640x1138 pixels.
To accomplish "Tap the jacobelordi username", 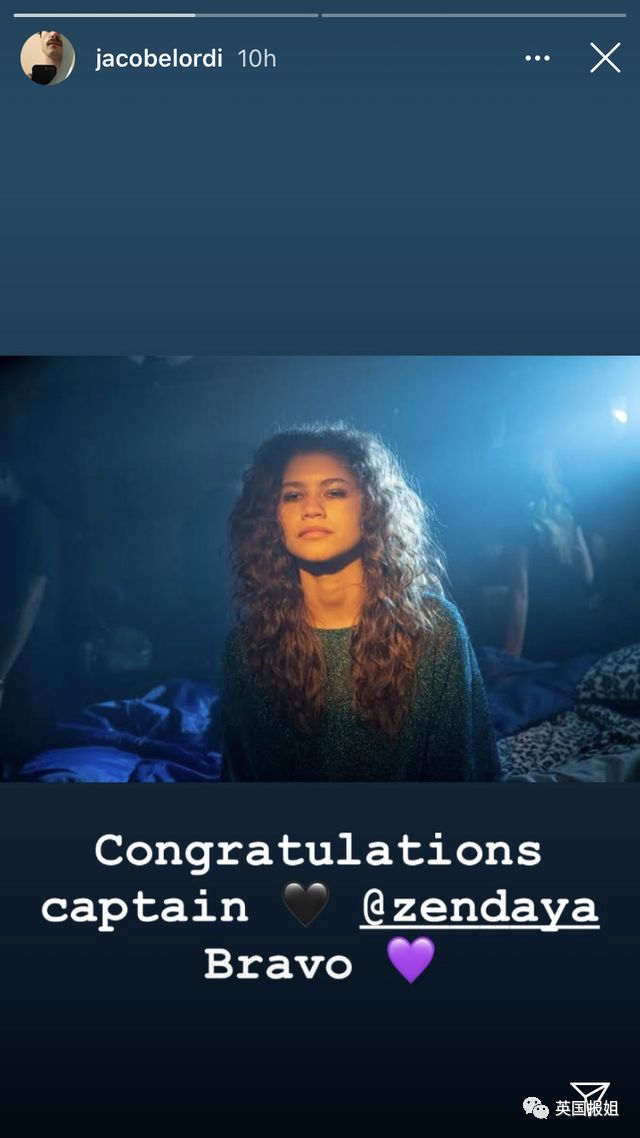I will [159, 58].
